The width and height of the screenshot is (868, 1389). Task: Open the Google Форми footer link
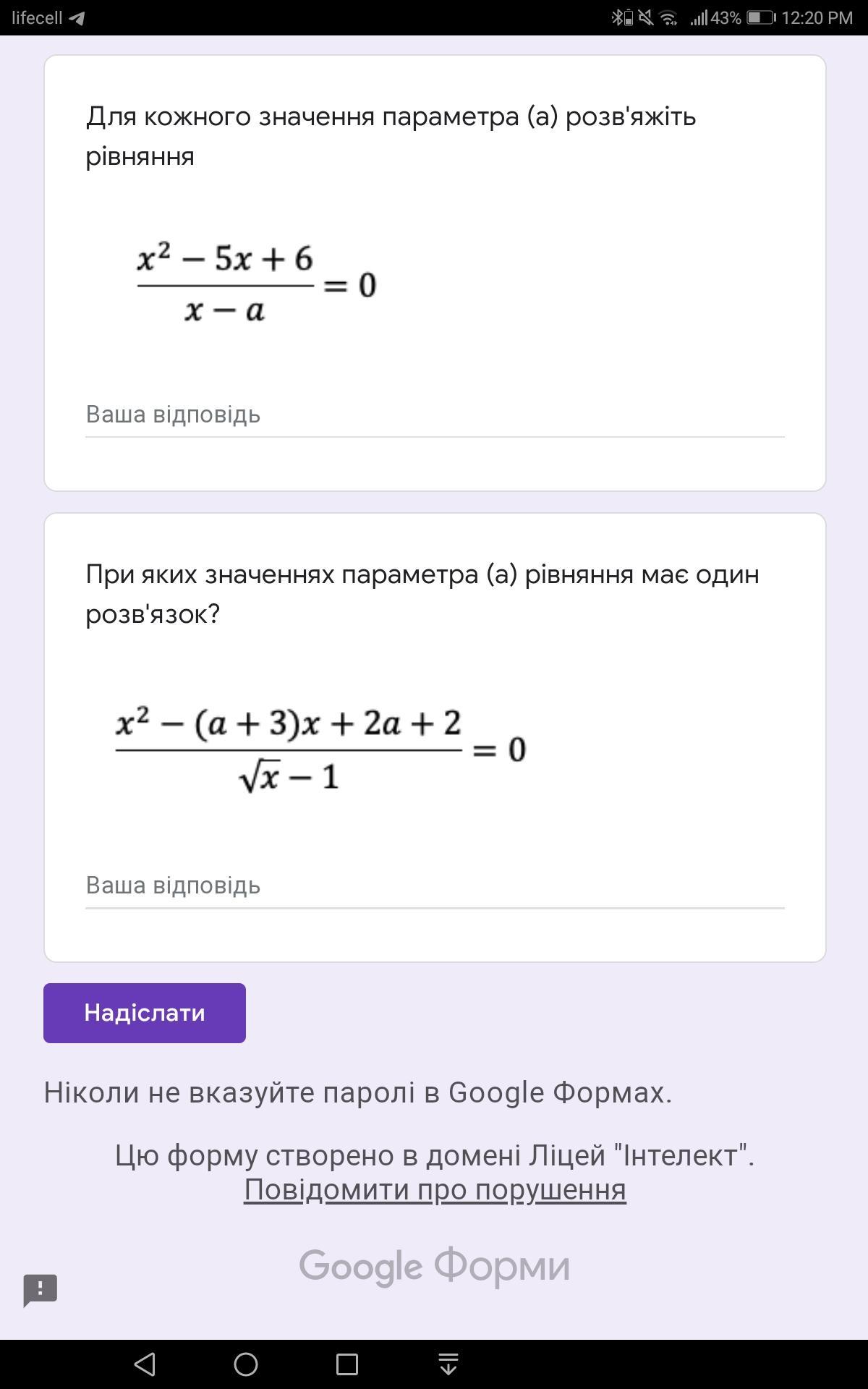pos(434,1266)
